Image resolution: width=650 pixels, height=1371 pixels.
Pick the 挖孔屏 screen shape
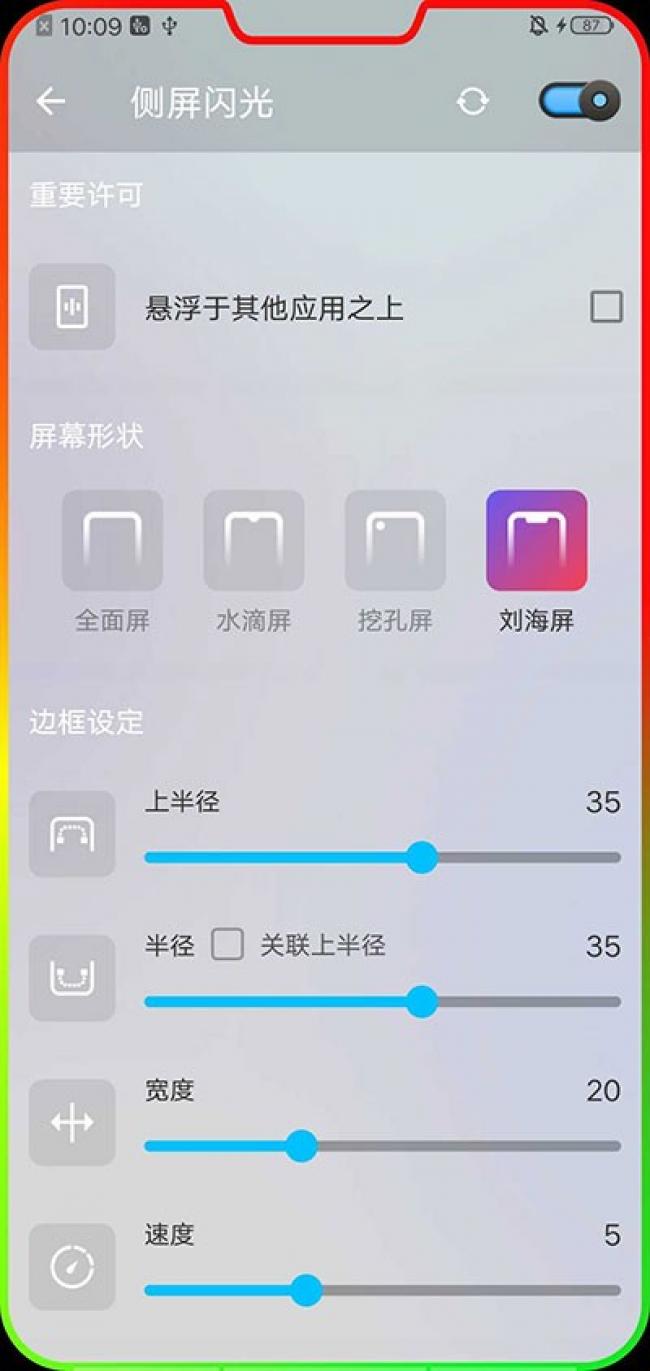pyautogui.click(x=395, y=541)
